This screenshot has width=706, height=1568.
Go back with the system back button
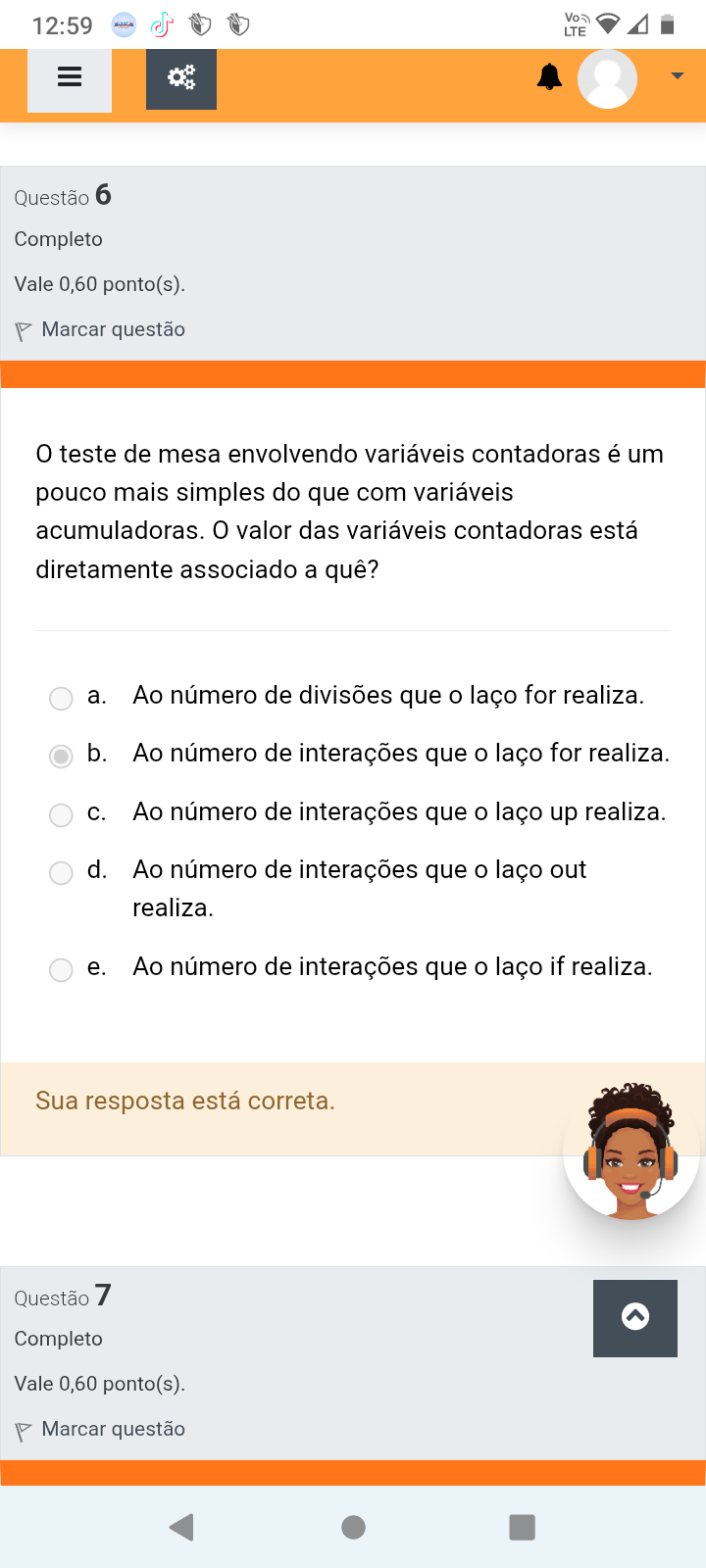tap(182, 1527)
